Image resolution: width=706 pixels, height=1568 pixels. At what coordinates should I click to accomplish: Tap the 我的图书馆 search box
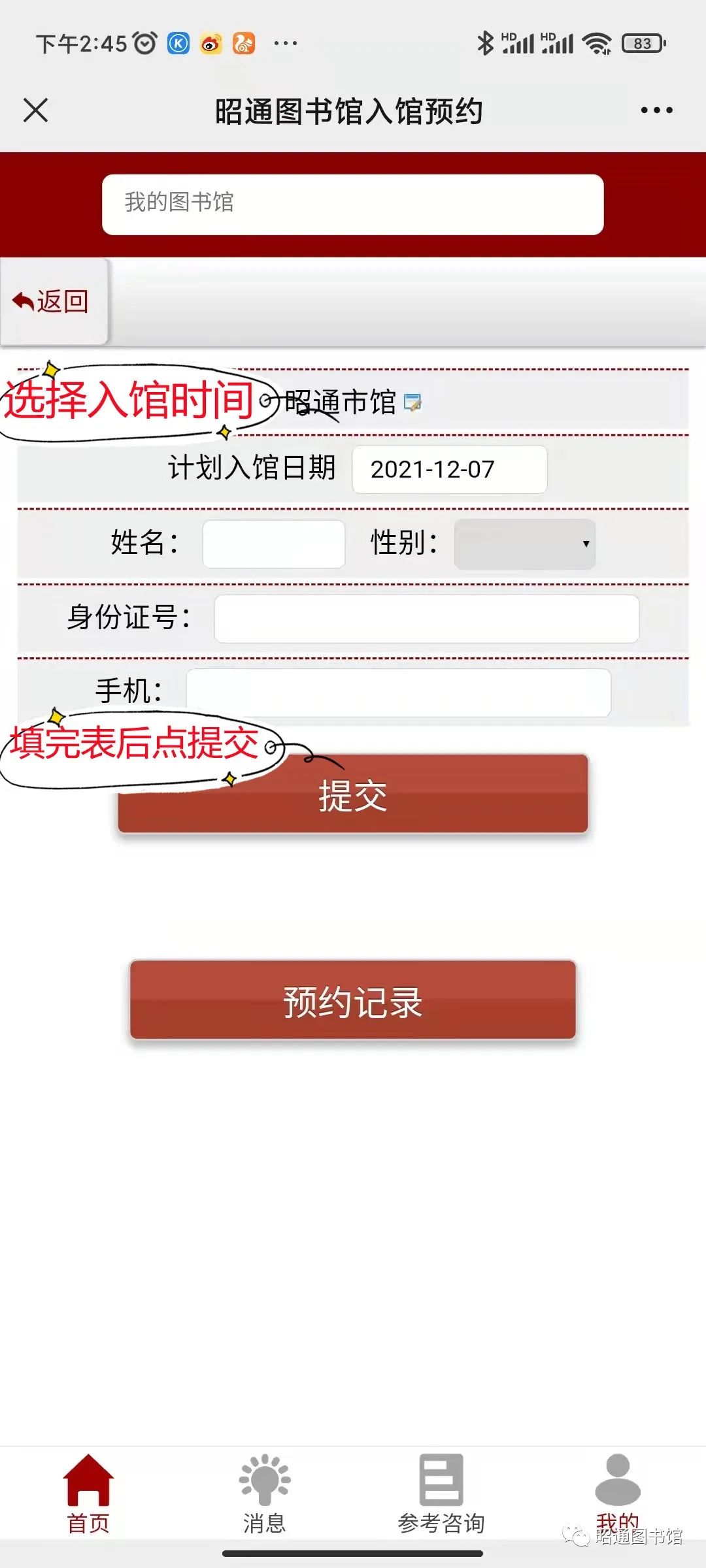[352, 204]
